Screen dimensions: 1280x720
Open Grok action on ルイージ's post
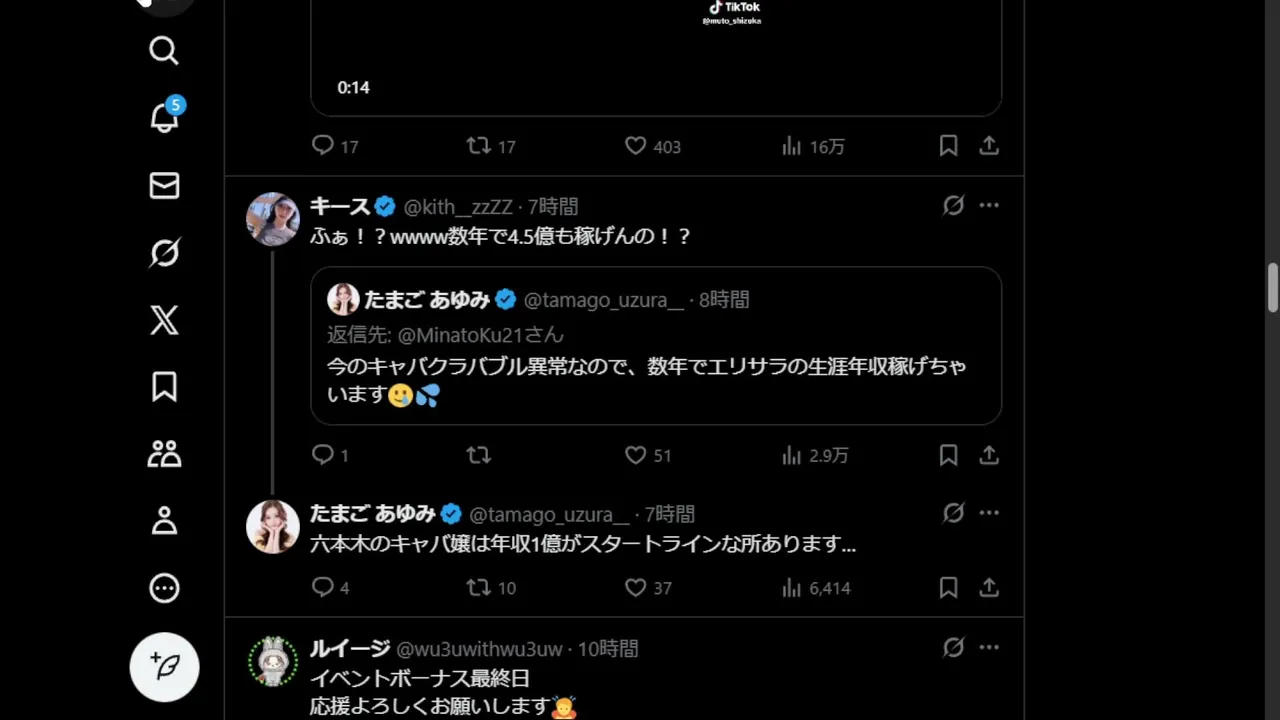(953, 648)
